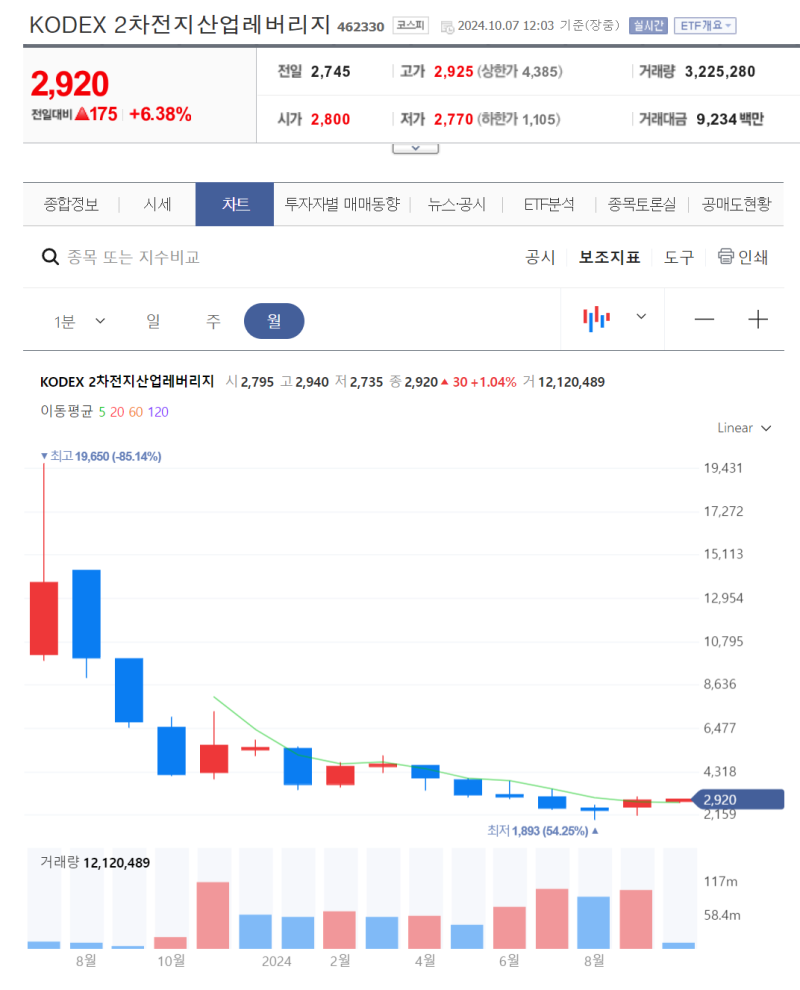Click the clock icon beside the date
Viewport: 800px width, 990px height.
[449, 27]
